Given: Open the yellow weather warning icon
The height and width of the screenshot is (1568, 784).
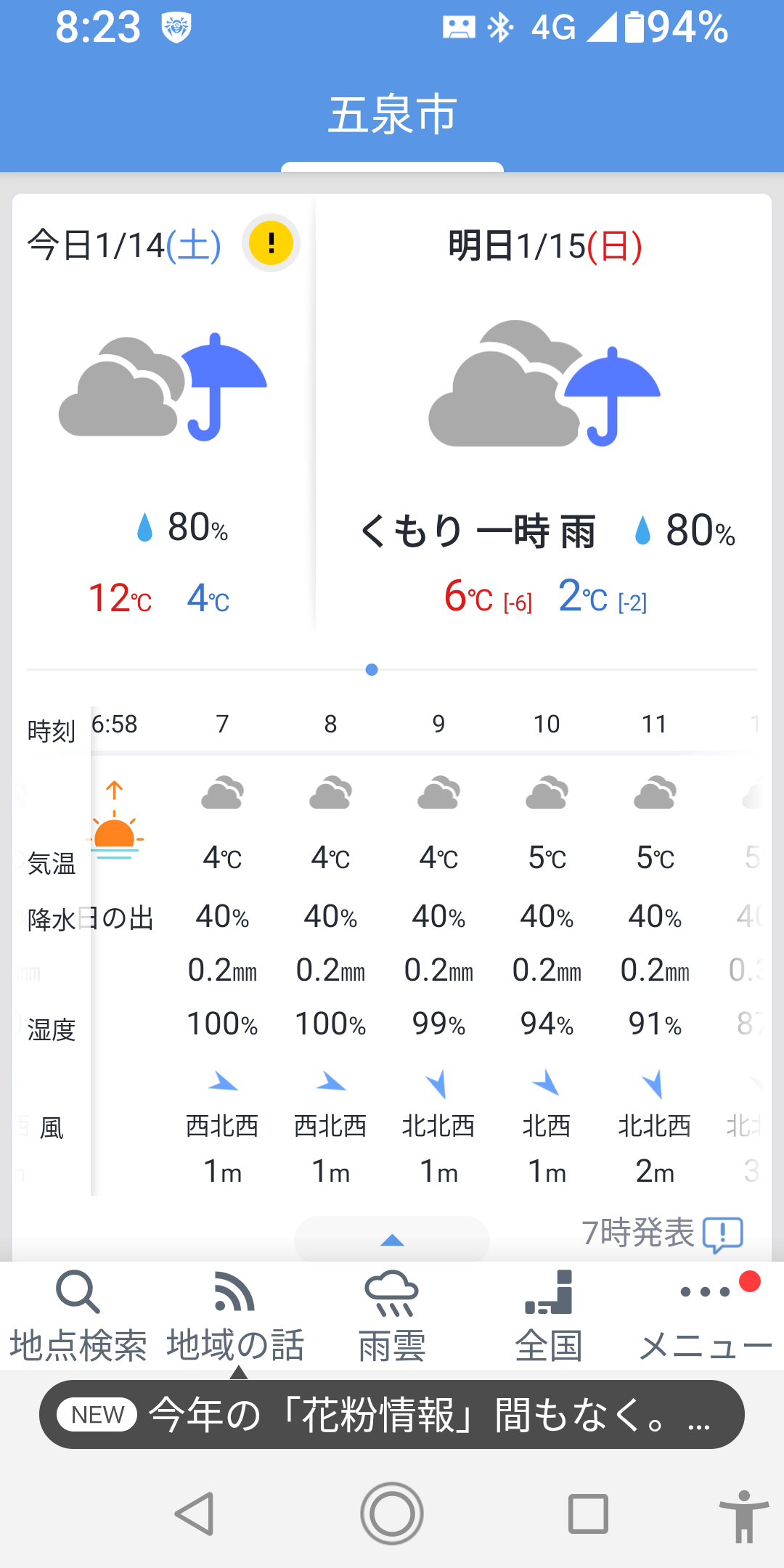Looking at the screenshot, I should pyautogui.click(x=271, y=243).
